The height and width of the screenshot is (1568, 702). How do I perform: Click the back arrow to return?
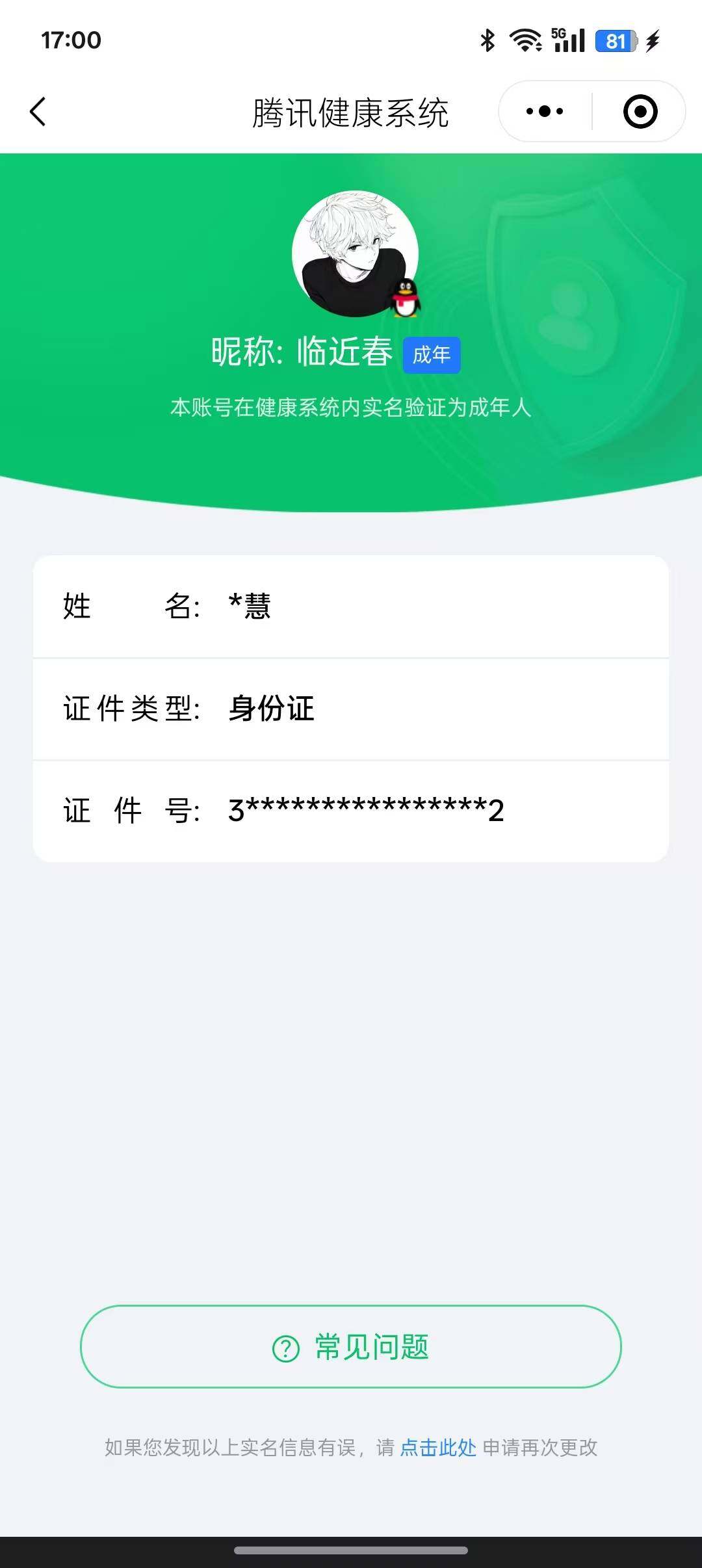coord(37,111)
